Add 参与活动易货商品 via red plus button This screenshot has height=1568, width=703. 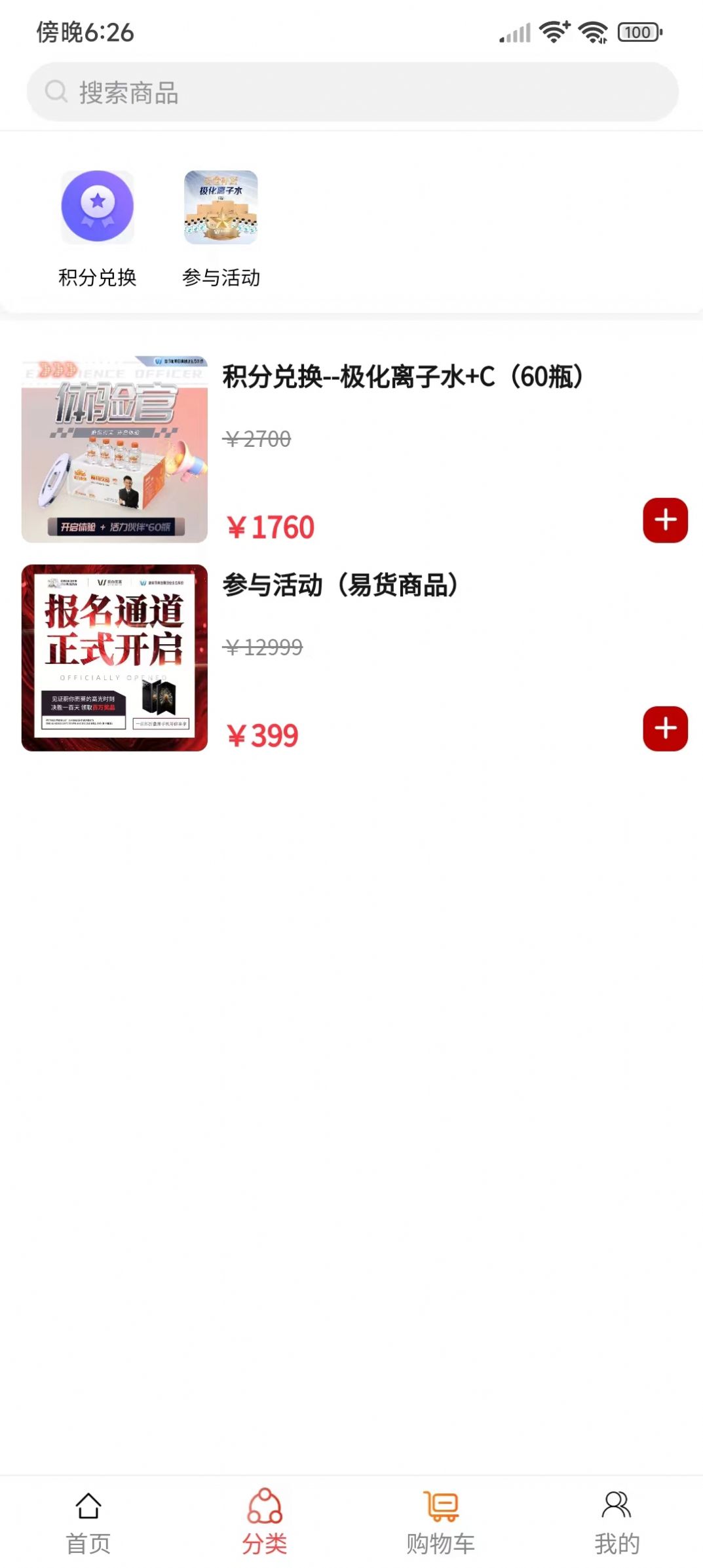pyautogui.click(x=666, y=727)
